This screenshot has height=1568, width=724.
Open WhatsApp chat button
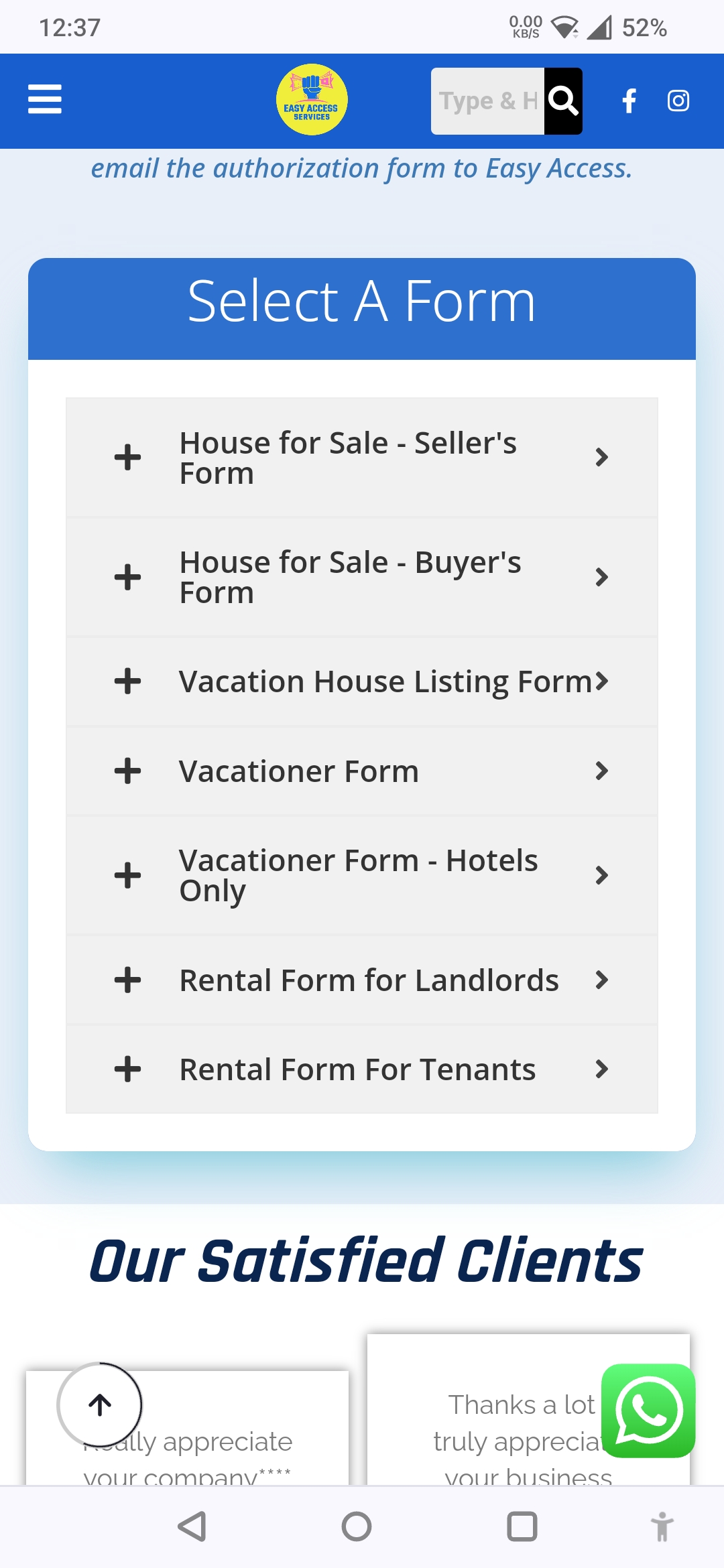click(648, 1411)
